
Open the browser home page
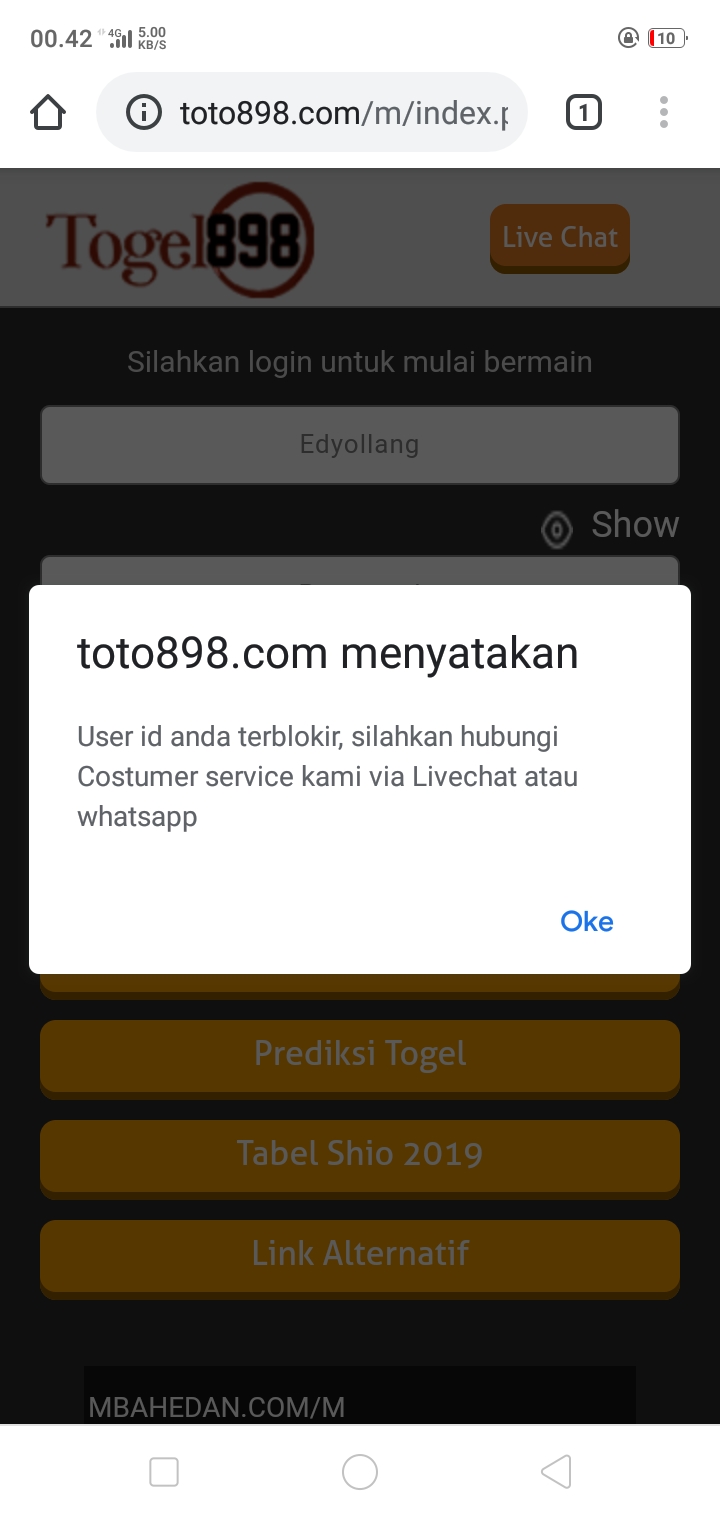pos(48,113)
